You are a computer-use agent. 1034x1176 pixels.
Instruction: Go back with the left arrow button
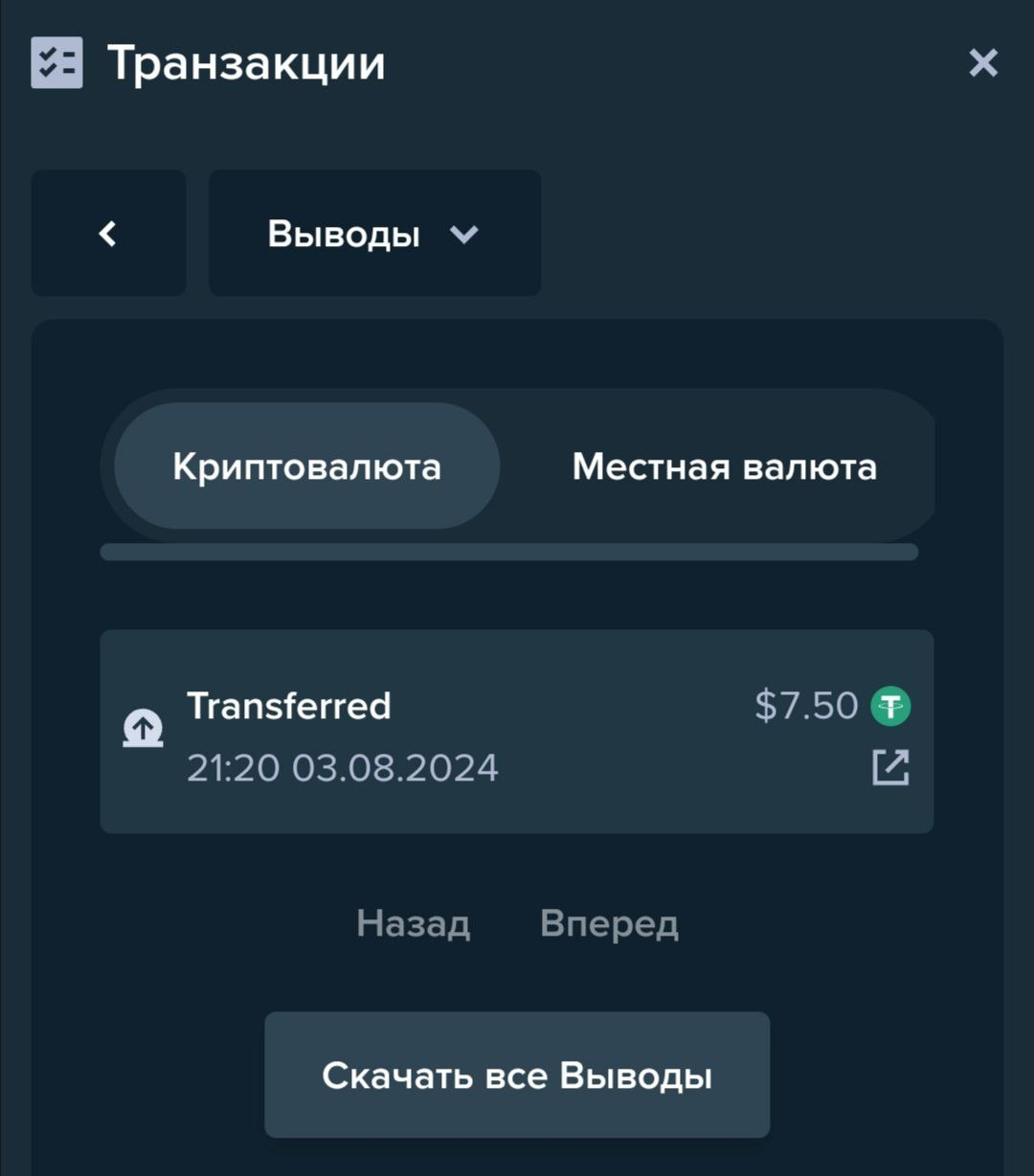108,234
